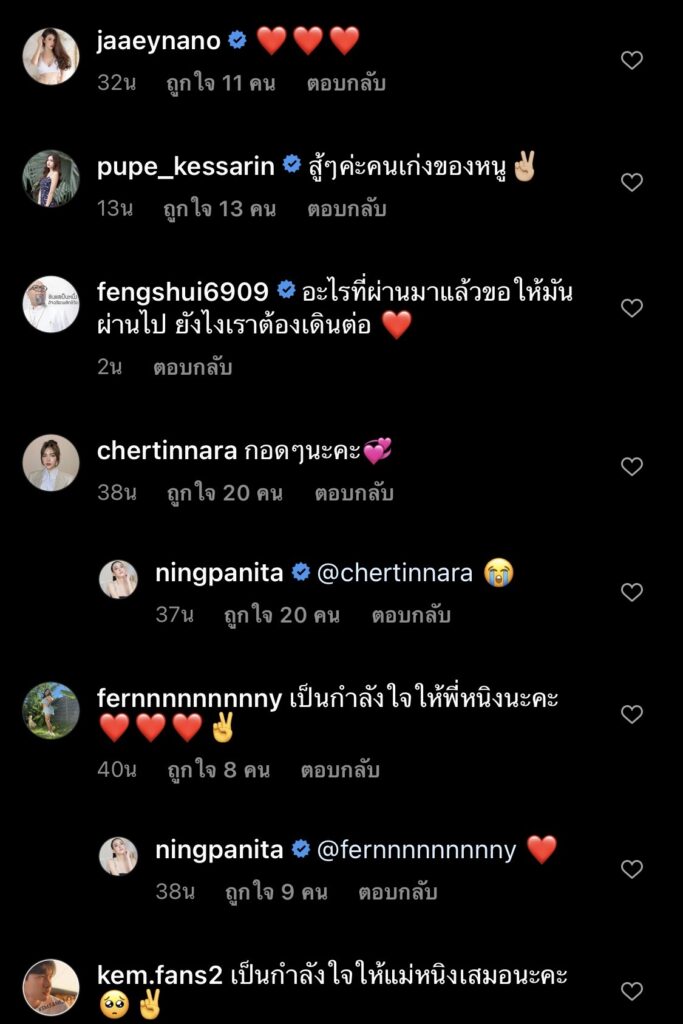This screenshot has width=683, height=1024.
Task: Reply to chertinnara's comment
Action: click(x=354, y=493)
